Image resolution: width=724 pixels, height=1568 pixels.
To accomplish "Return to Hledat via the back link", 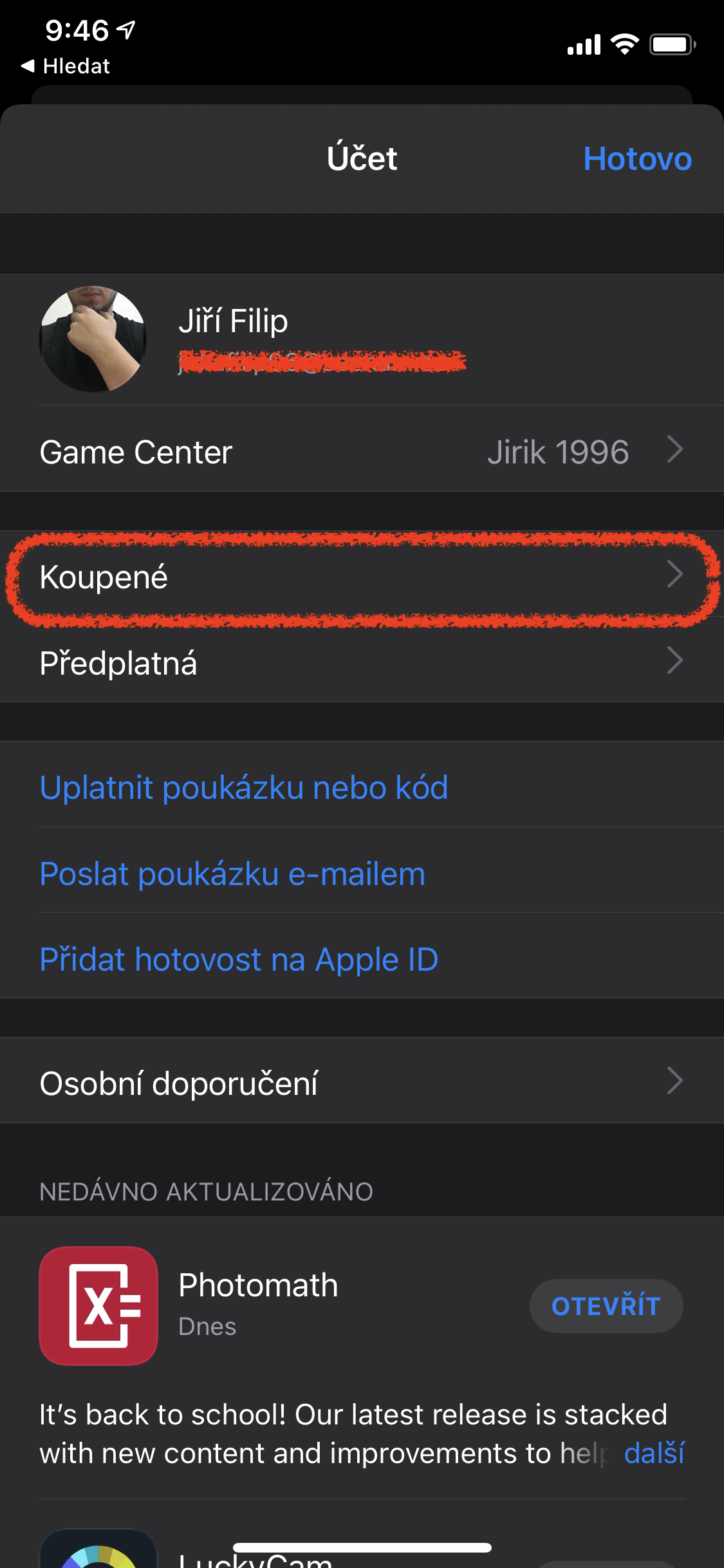I will [66, 66].
